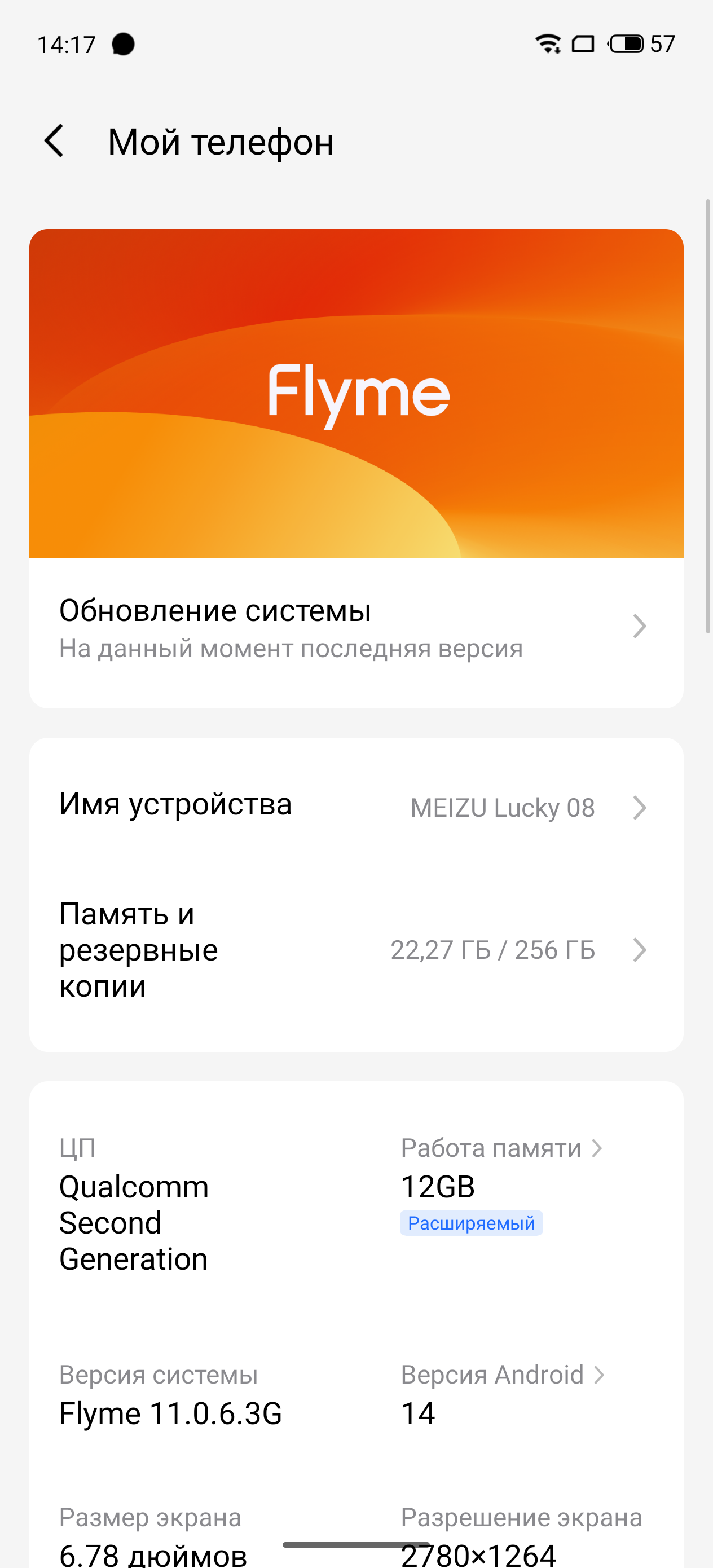This screenshot has width=713, height=1568.
Task: Go back from Мой телефон screen
Action: (x=55, y=141)
